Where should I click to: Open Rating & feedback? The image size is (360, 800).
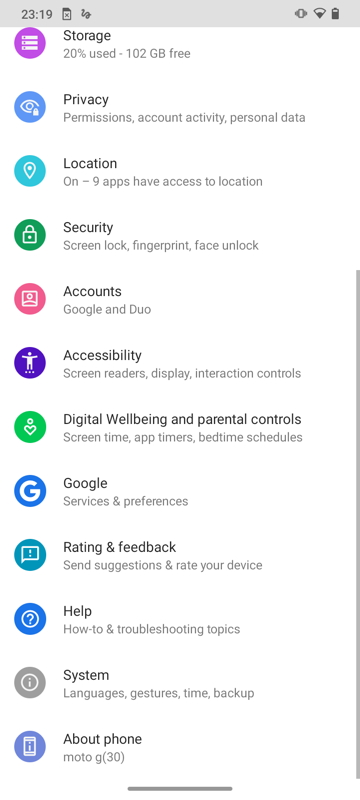point(178,555)
